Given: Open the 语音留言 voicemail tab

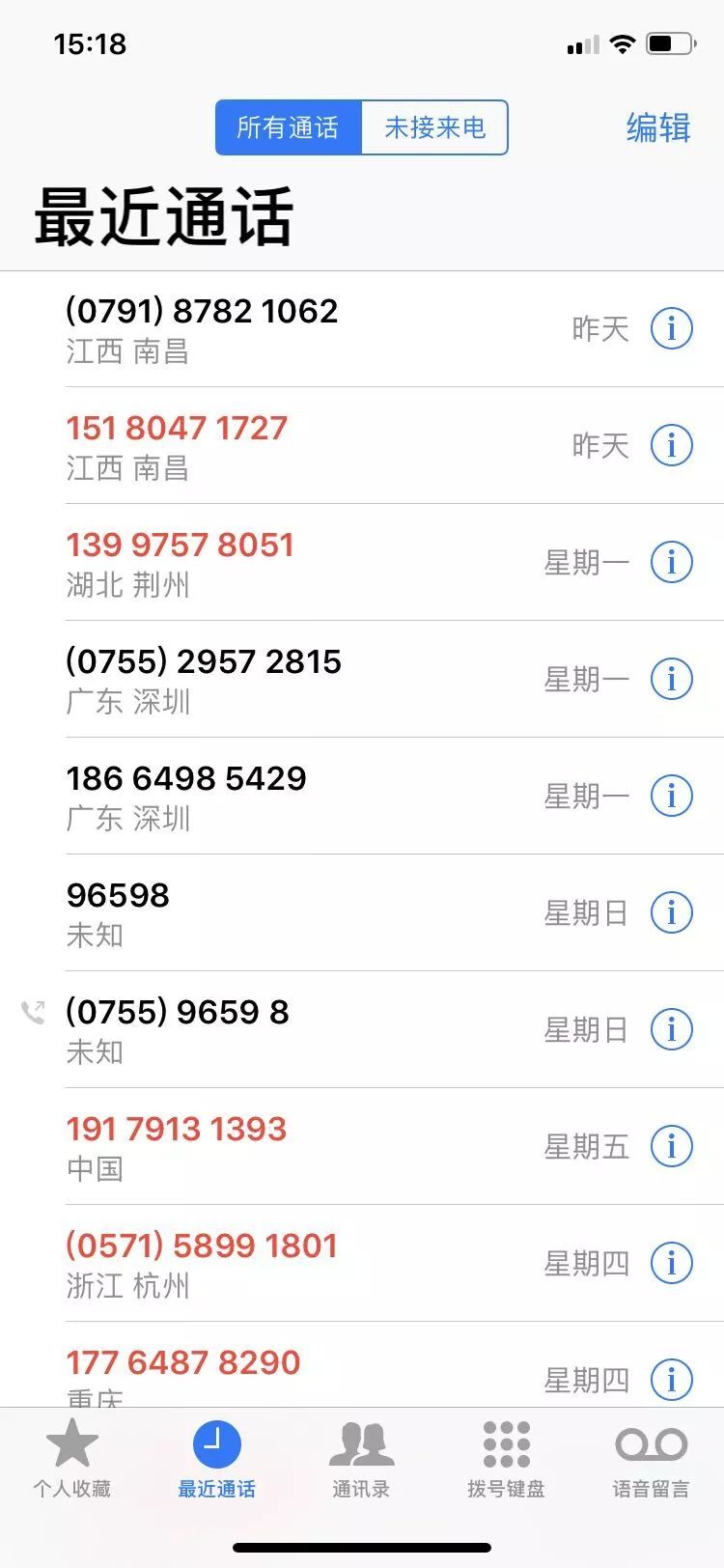Looking at the screenshot, I should [651, 1460].
